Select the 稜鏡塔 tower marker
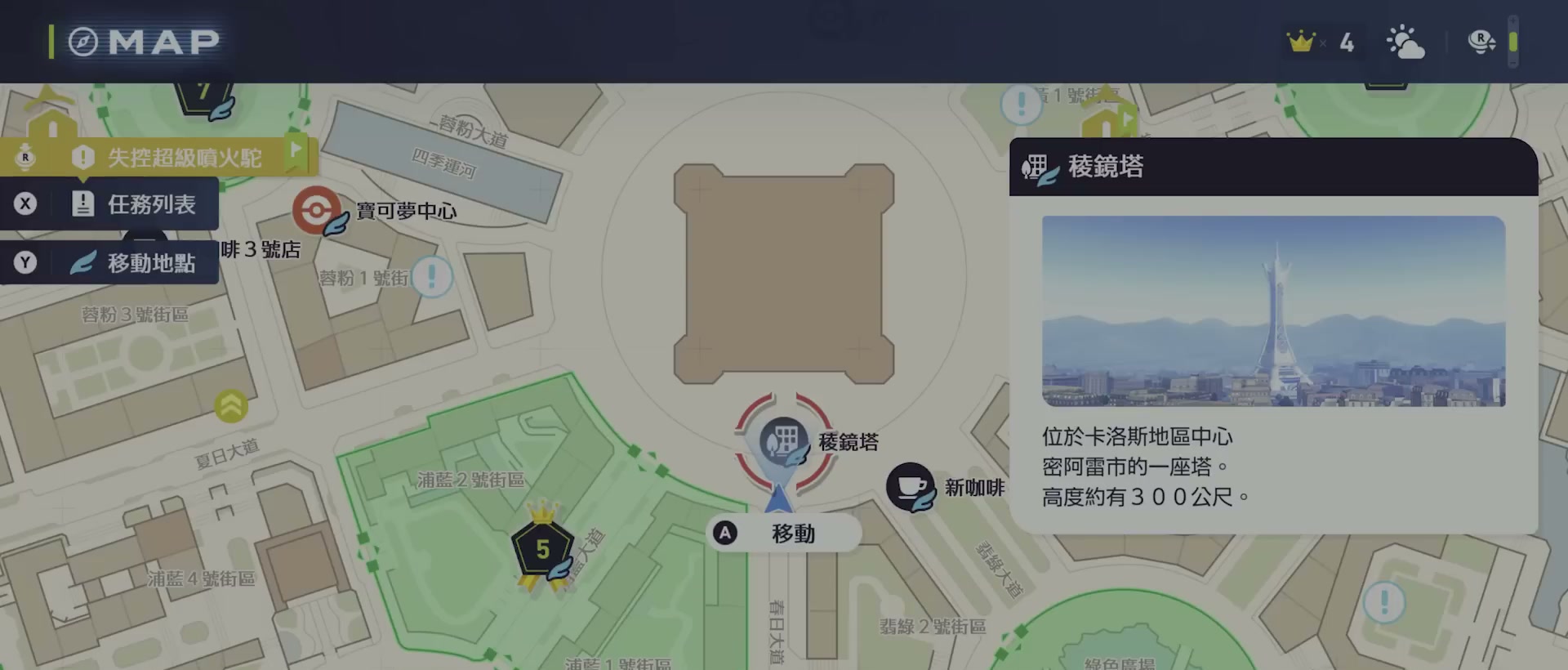The image size is (1568, 670). (x=783, y=441)
